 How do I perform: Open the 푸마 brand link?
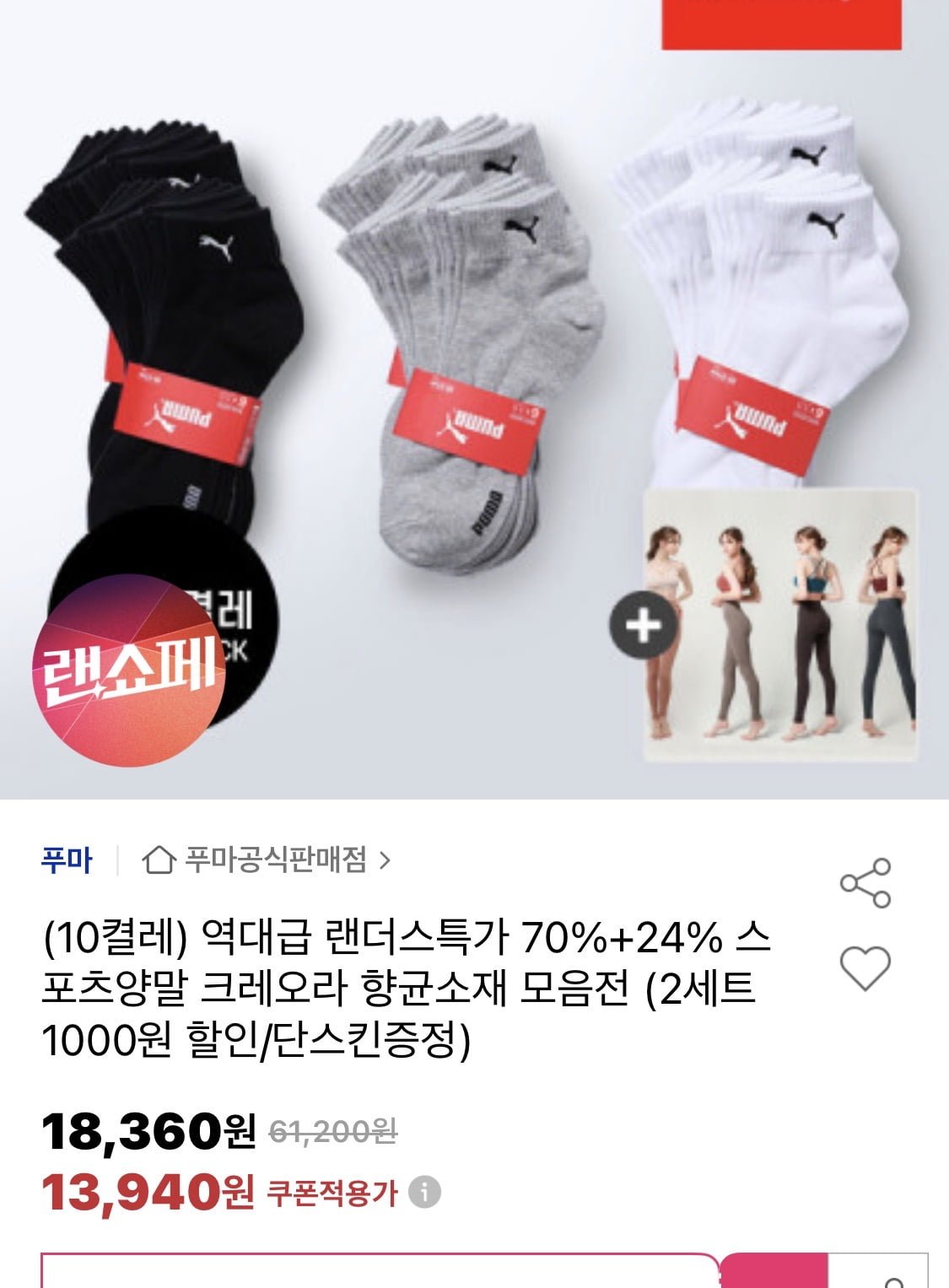[67, 860]
